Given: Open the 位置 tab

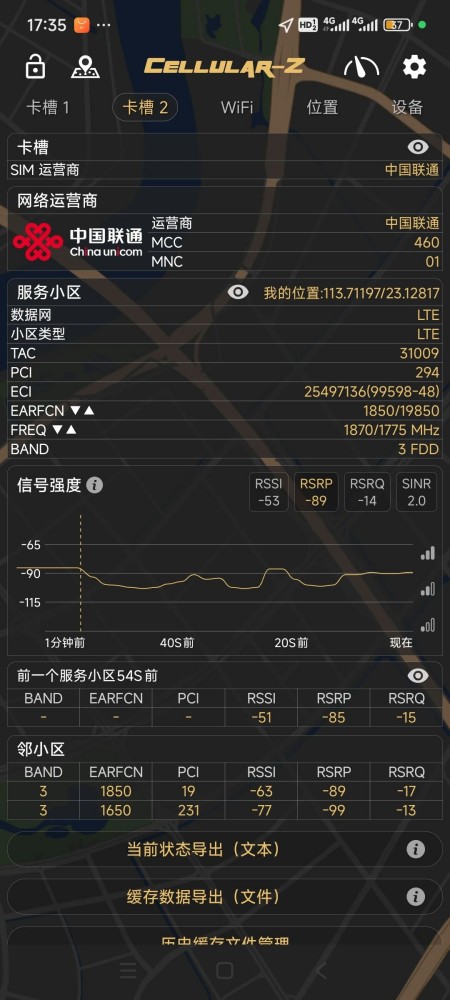Looking at the screenshot, I should (322, 107).
